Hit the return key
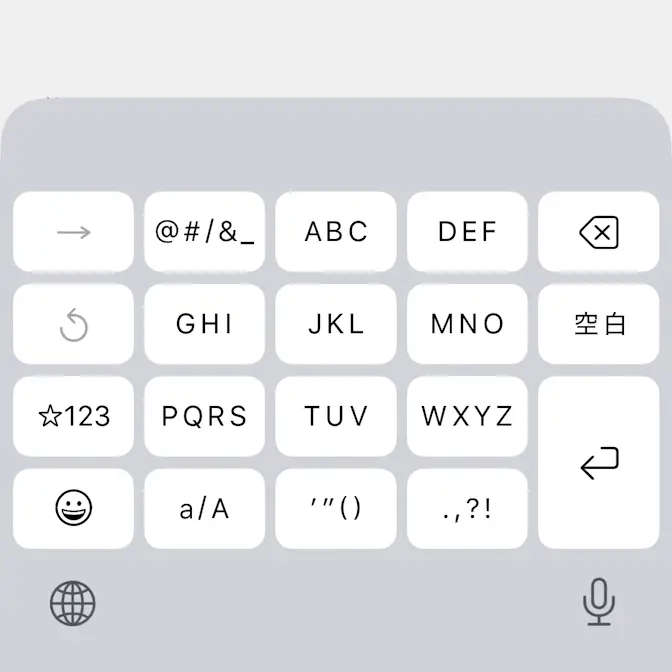The height and width of the screenshot is (672, 672). pos(599,463)
